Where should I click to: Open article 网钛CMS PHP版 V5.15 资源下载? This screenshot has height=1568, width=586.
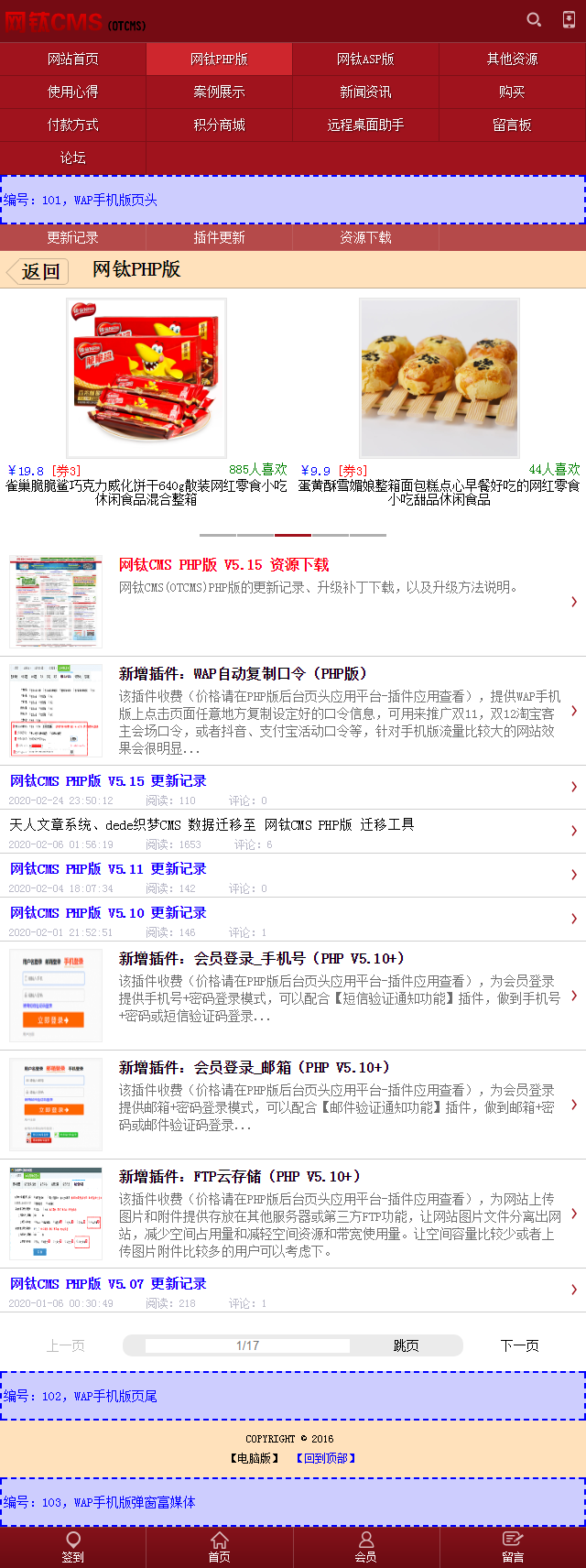point(224,565)
